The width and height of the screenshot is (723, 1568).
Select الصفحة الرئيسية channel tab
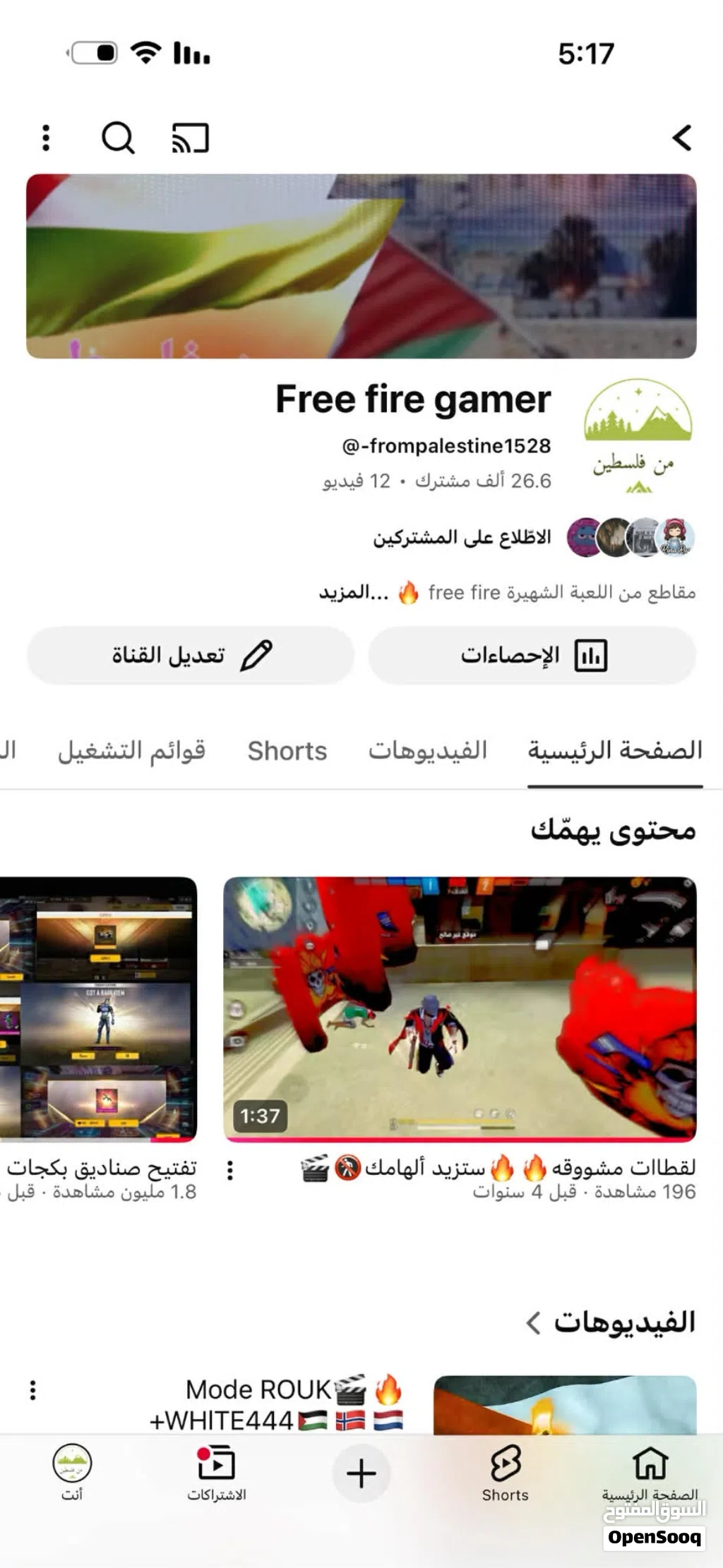pos(614,751)
